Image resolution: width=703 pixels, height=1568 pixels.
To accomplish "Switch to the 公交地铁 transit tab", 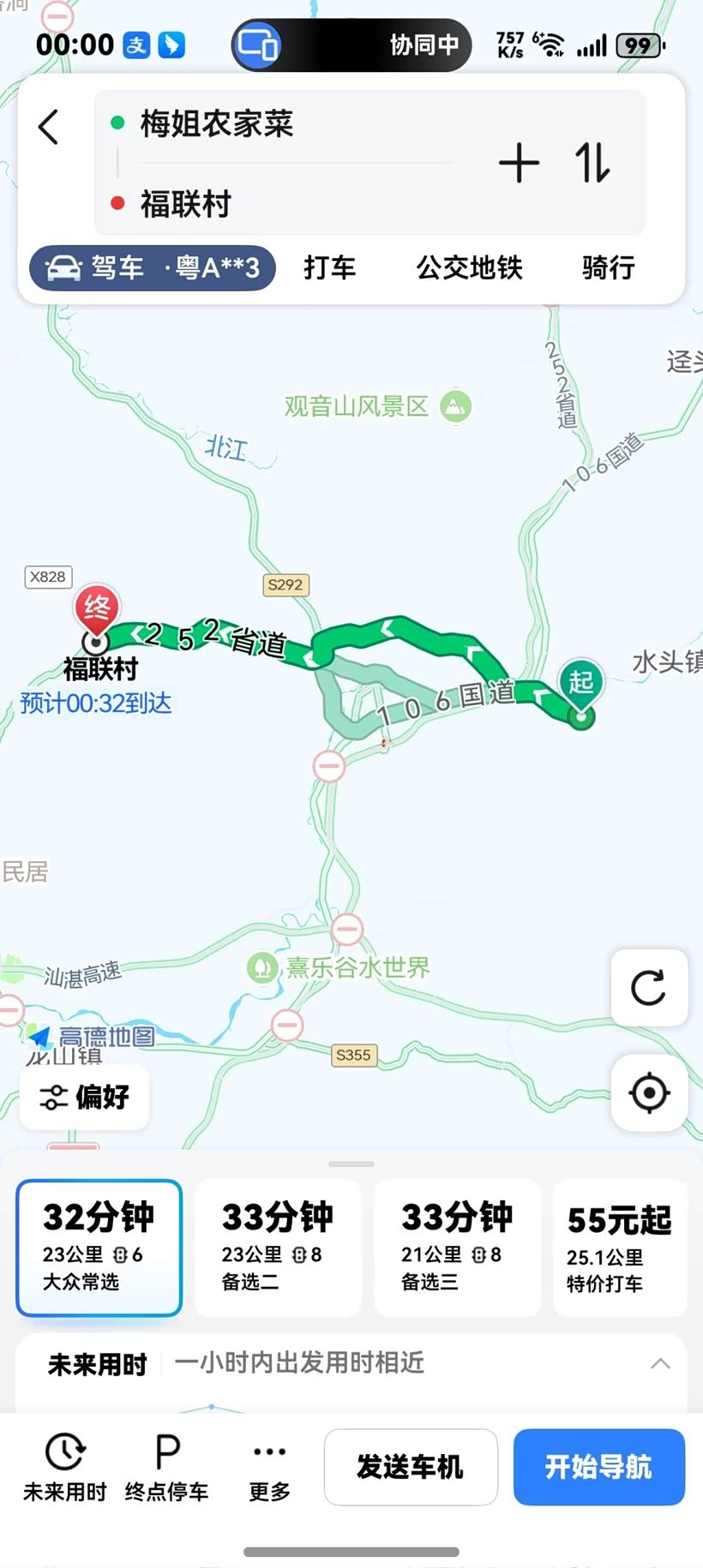I will click(x=469, y=267).
